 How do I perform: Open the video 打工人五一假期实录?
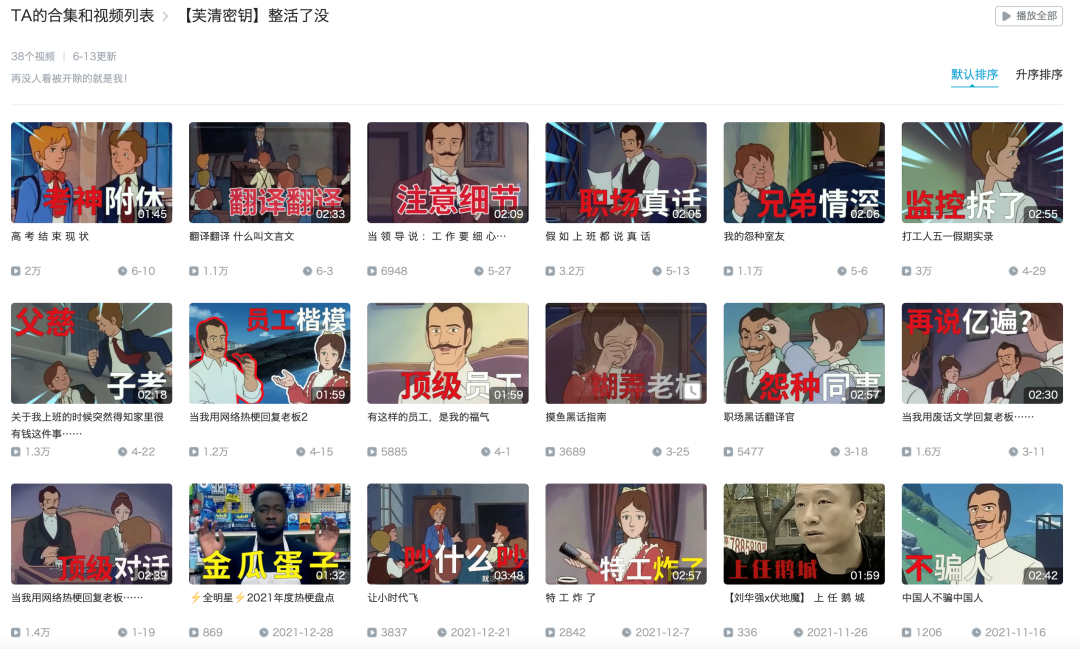coord(981,172)
